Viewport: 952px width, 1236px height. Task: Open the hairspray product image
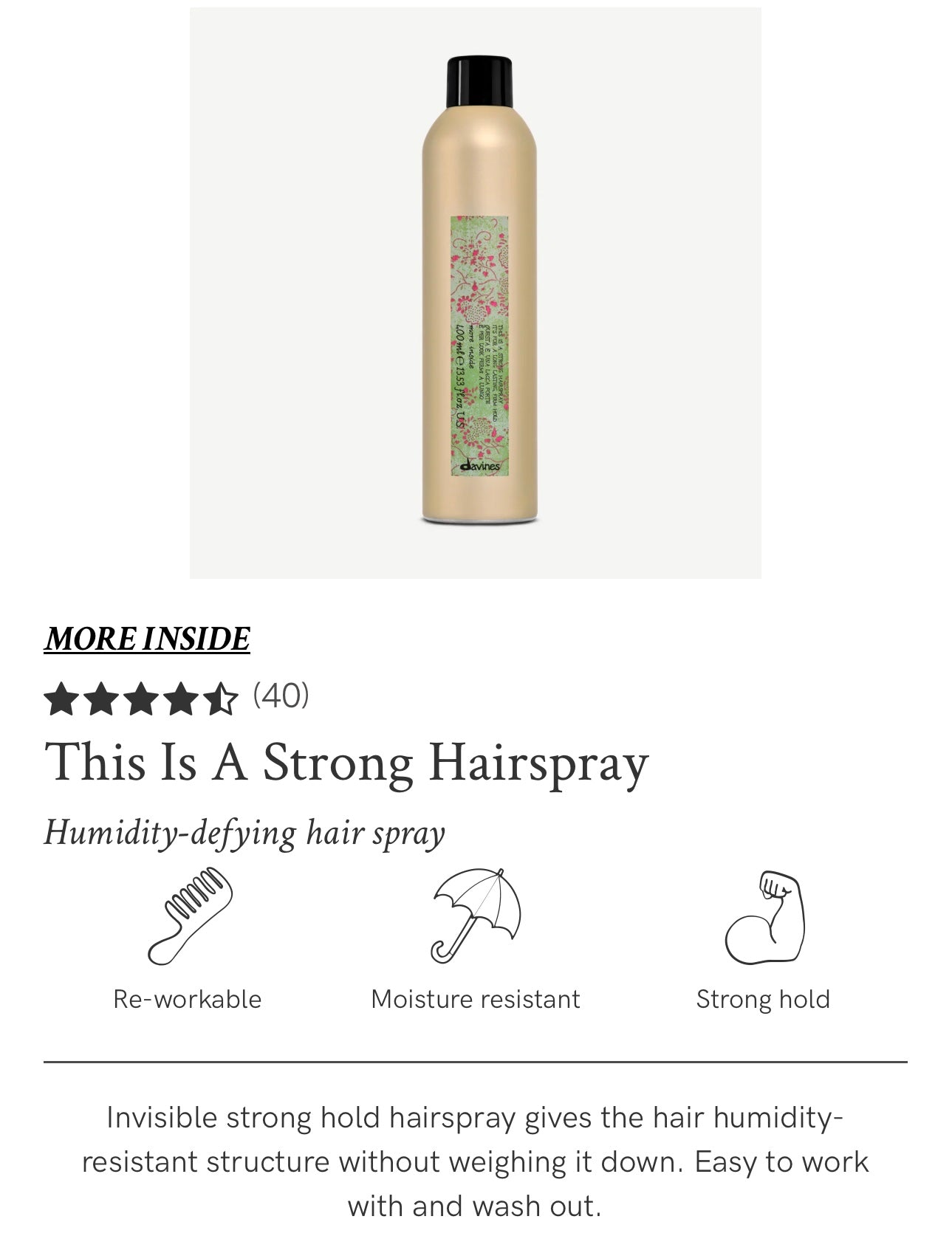476,293
